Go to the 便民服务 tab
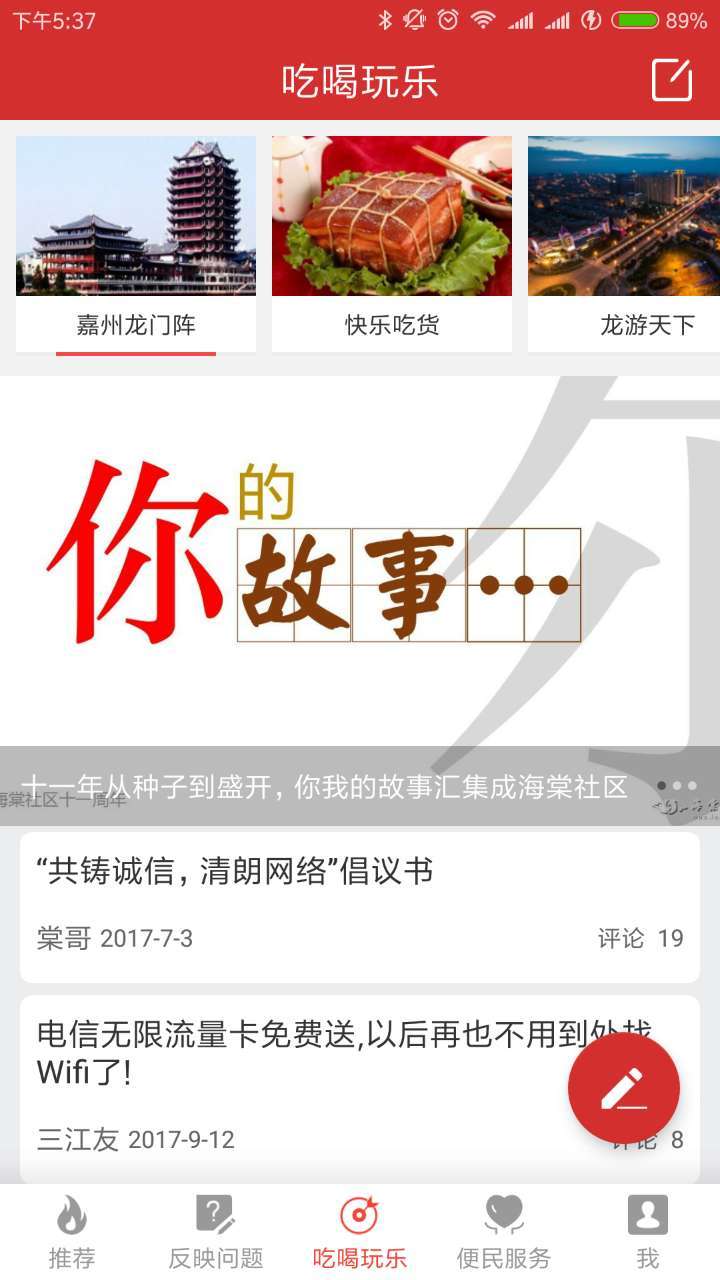Screen dimensions: 720x1280 coord(504,1232)
